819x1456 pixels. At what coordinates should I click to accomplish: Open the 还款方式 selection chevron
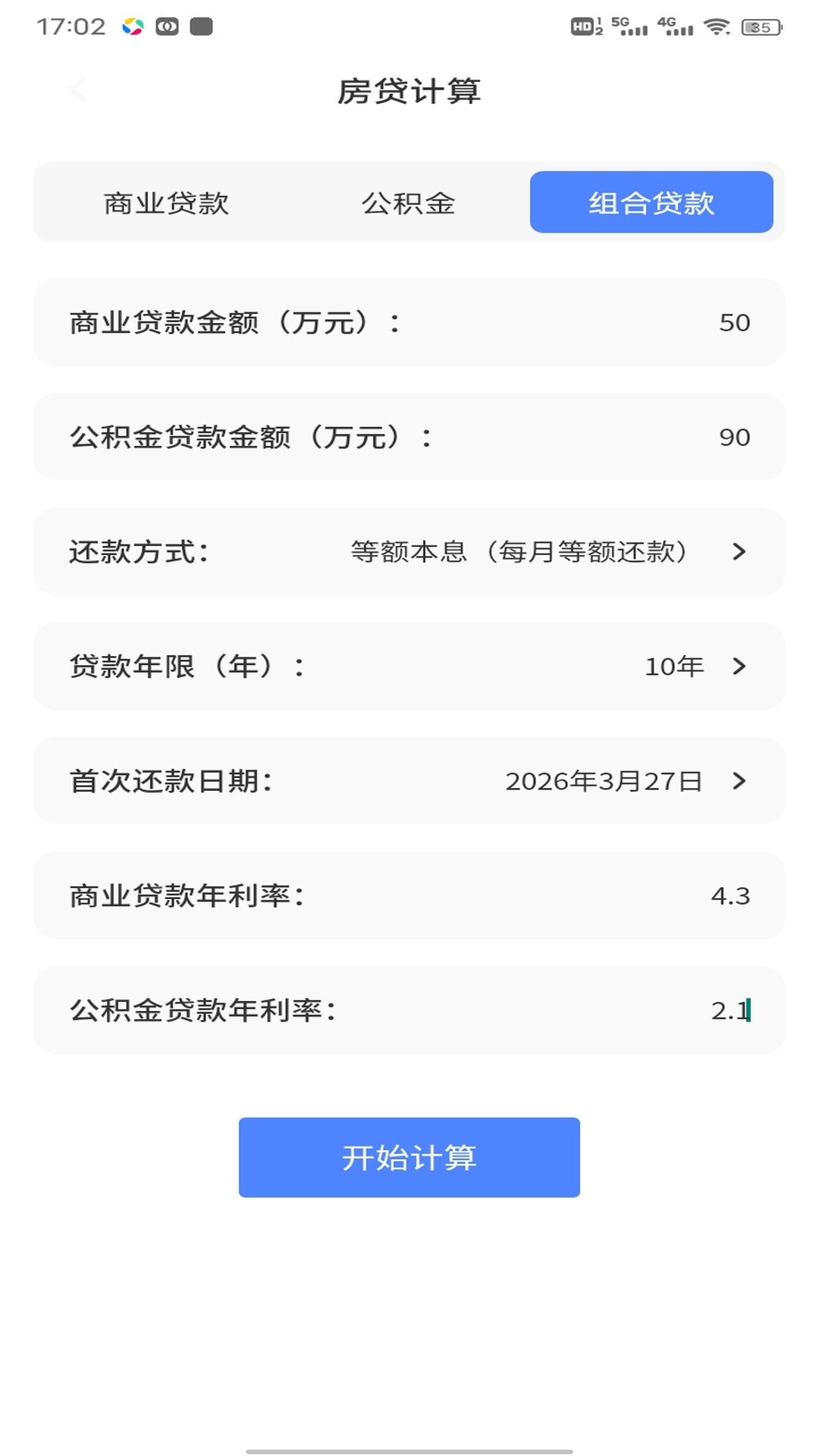(738, 552)
